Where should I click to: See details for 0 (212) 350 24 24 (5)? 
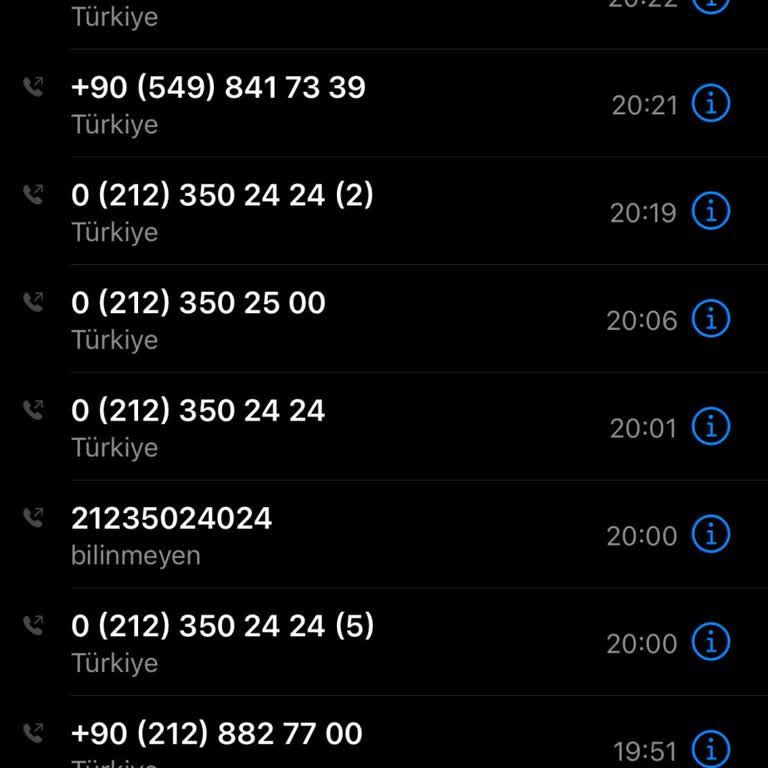711,641
